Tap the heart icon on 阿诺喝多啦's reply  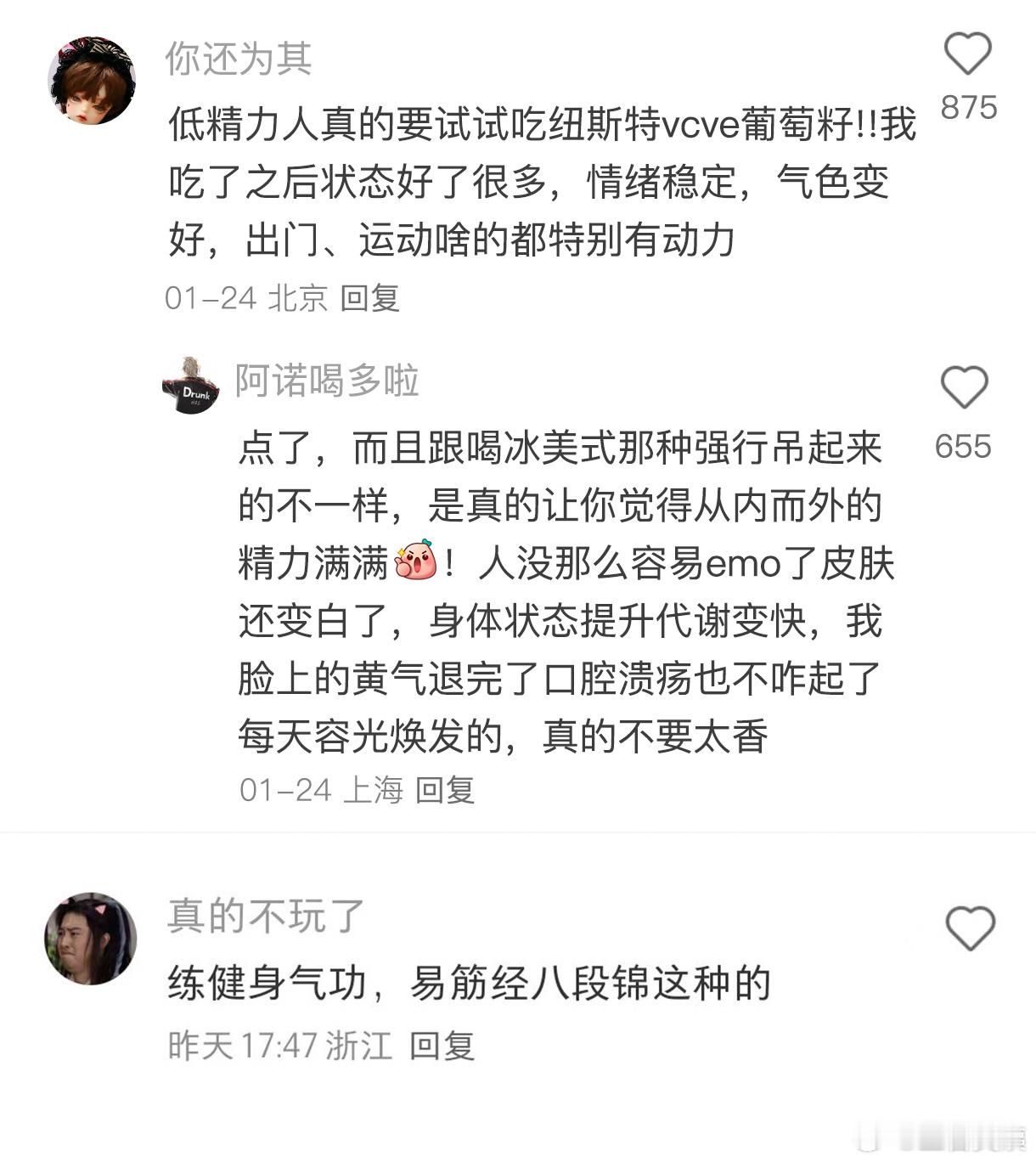point(965,387)
